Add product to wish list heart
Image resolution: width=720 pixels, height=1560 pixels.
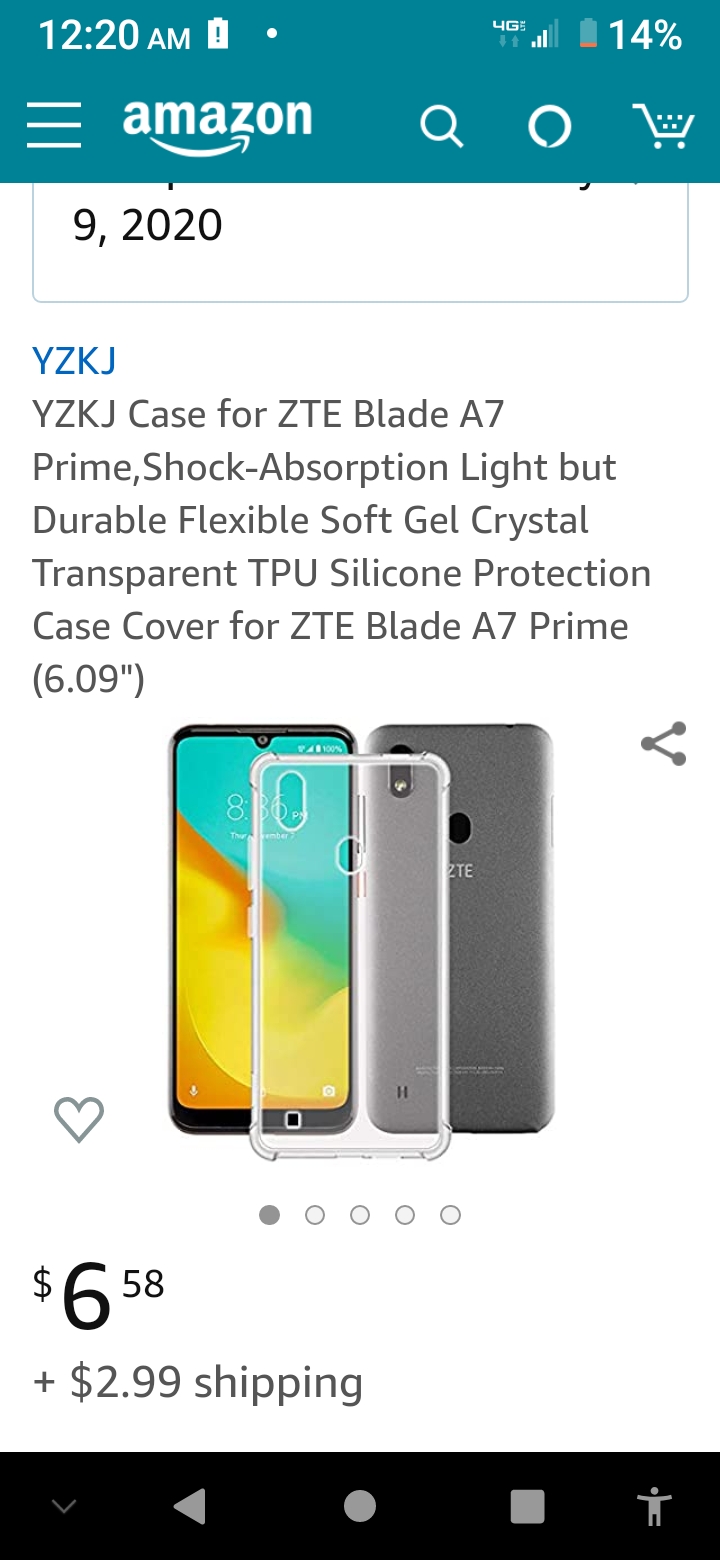tap(79, 1119)
